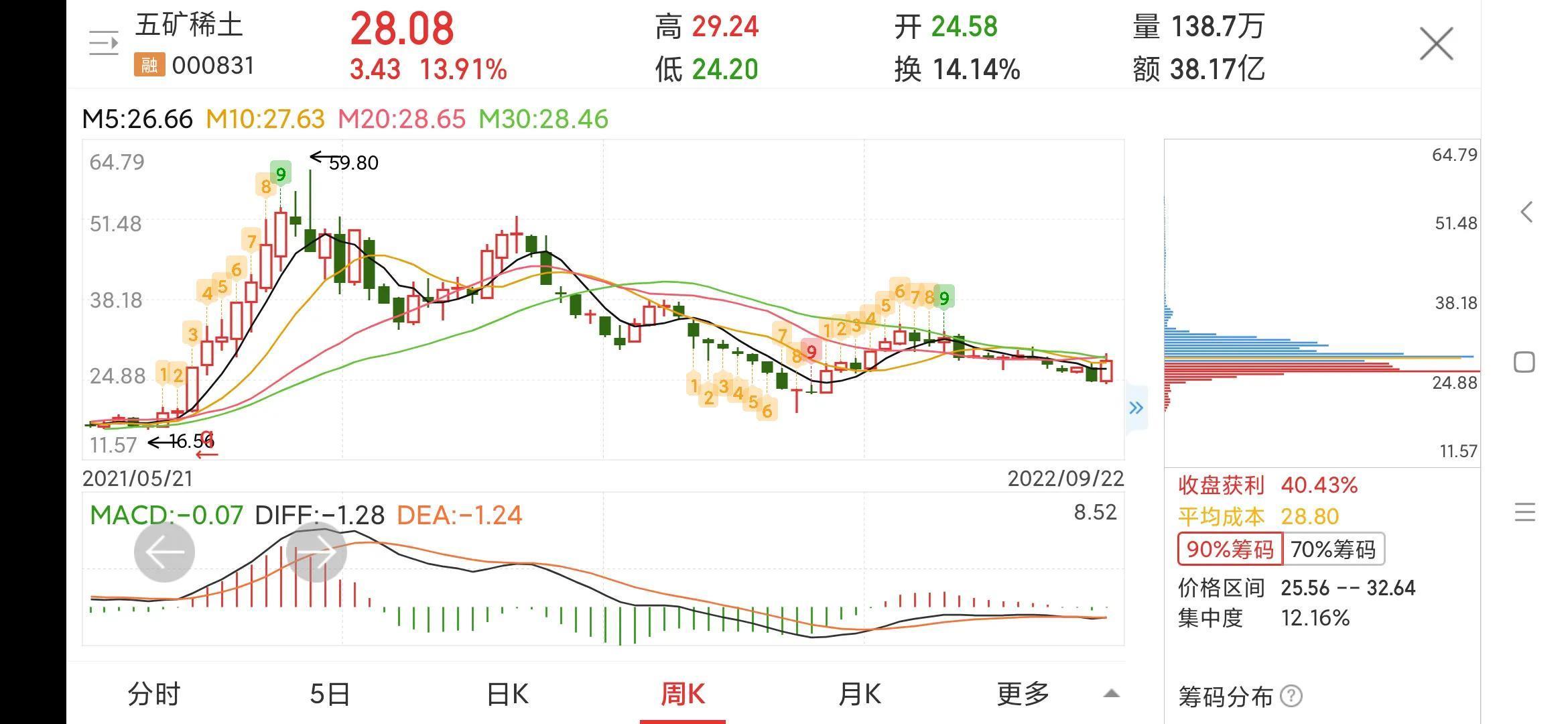Switch to the 5日 tab
The height and width of the screenshot is (724, 1568).
pyautogui.click(x=330, y=694)
